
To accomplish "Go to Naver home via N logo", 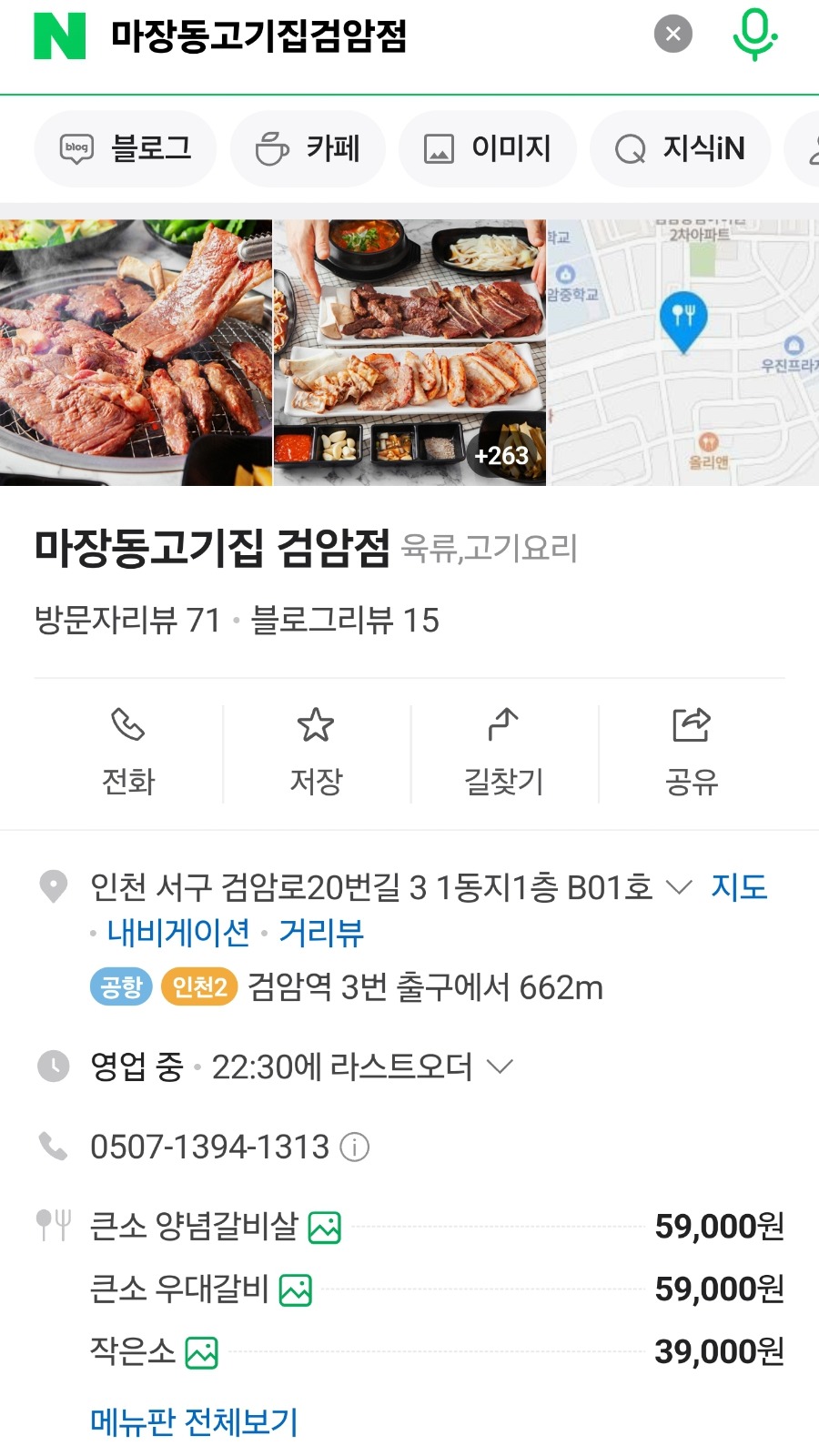I will pyautogui.click(x=59, y=35).
